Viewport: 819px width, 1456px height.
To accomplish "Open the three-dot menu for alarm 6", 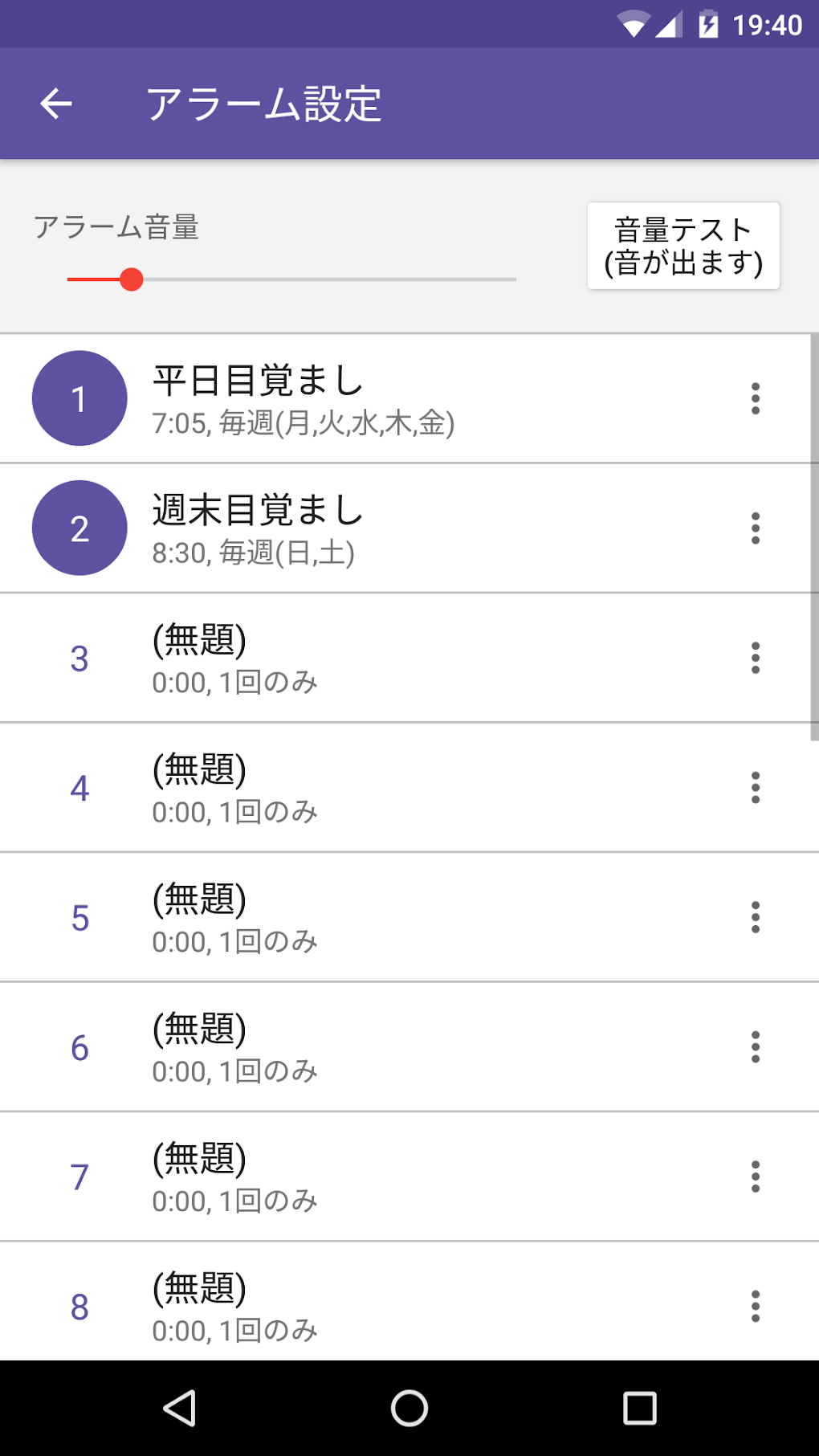I will pos(755,1047).
